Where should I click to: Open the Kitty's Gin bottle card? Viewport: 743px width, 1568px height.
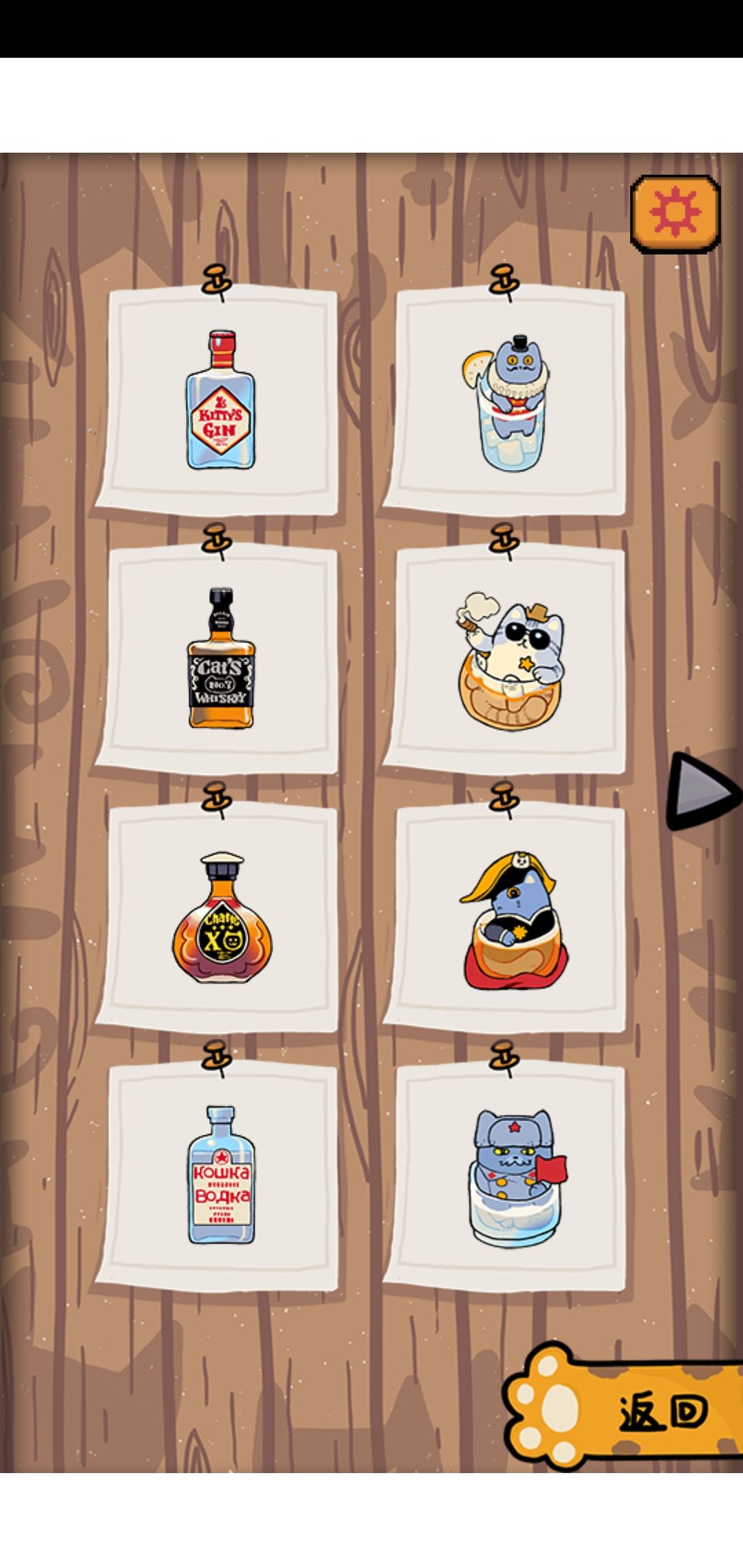(219, 400)
